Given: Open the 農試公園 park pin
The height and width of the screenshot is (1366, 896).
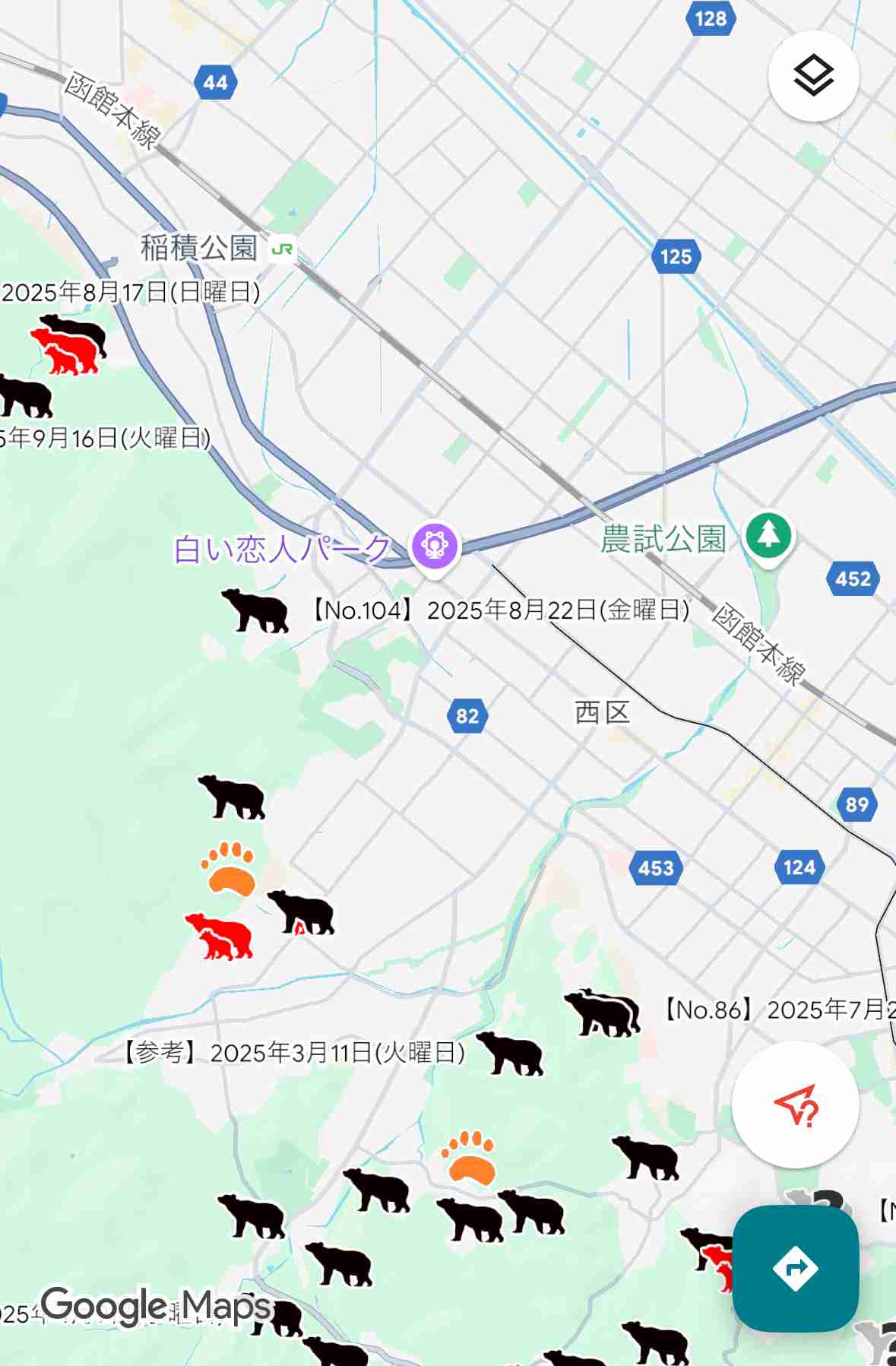Looking at the screenshot, I should click(768, 536).
